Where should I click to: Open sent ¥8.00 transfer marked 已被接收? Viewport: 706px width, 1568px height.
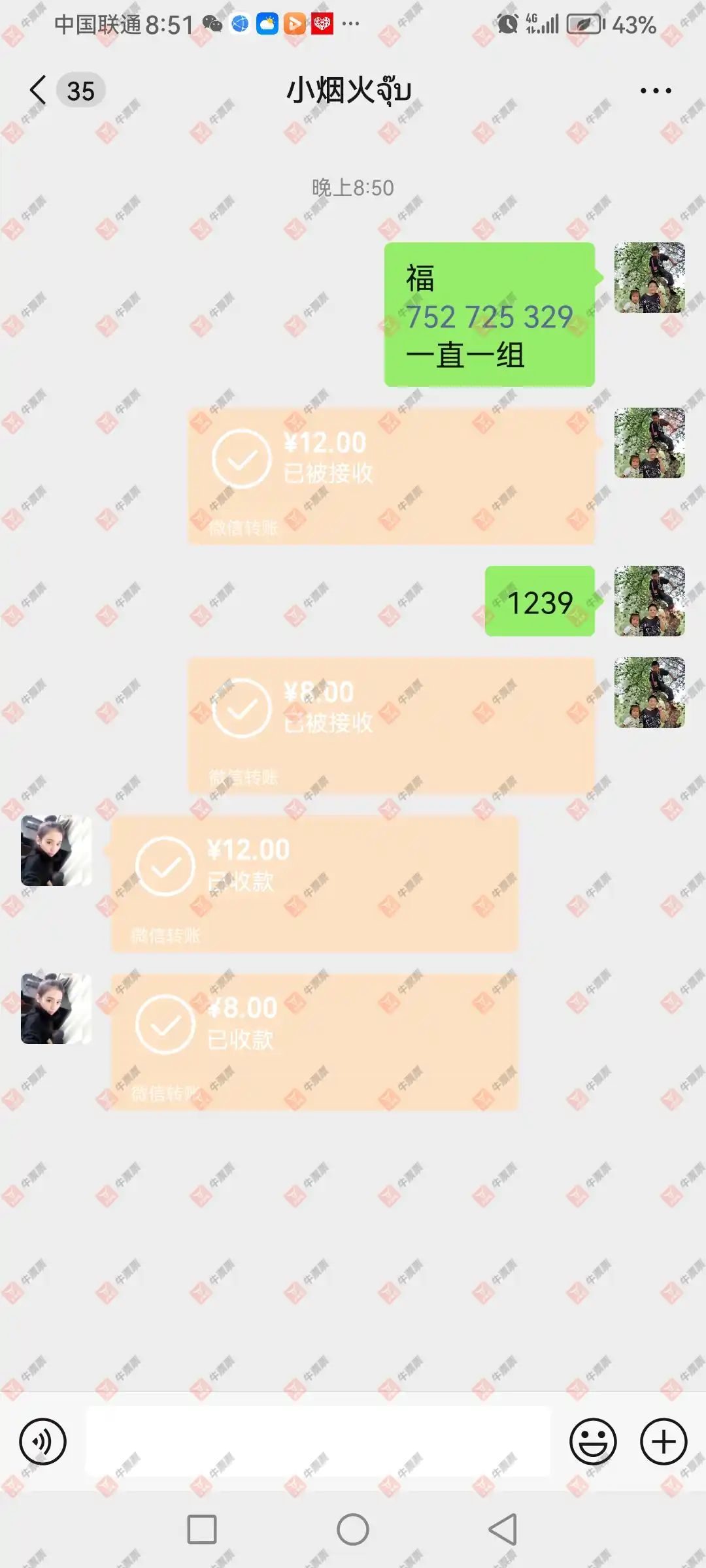[391, 725]
